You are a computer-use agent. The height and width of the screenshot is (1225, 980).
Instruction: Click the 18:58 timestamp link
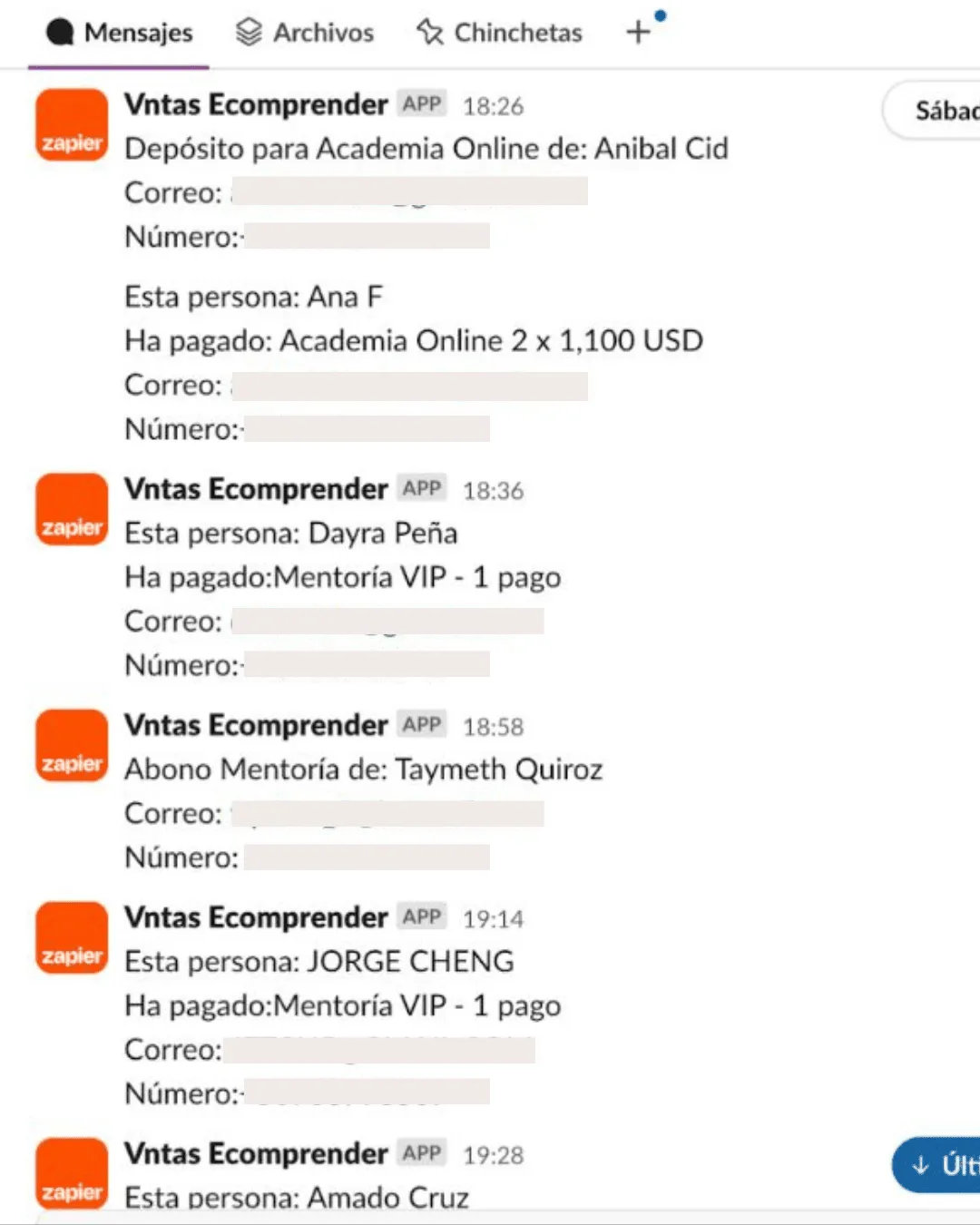point(492,726)
